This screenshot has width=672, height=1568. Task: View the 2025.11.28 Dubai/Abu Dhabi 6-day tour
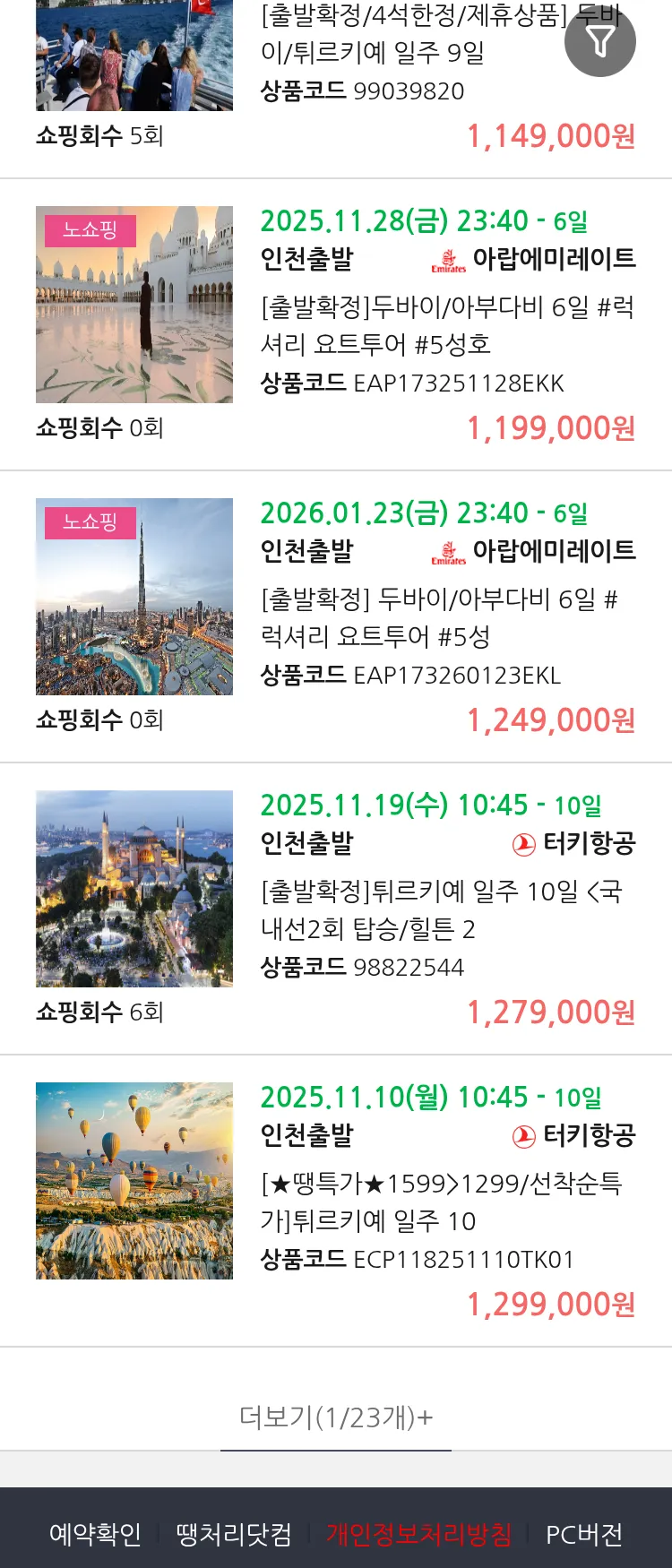click(447, 325)
